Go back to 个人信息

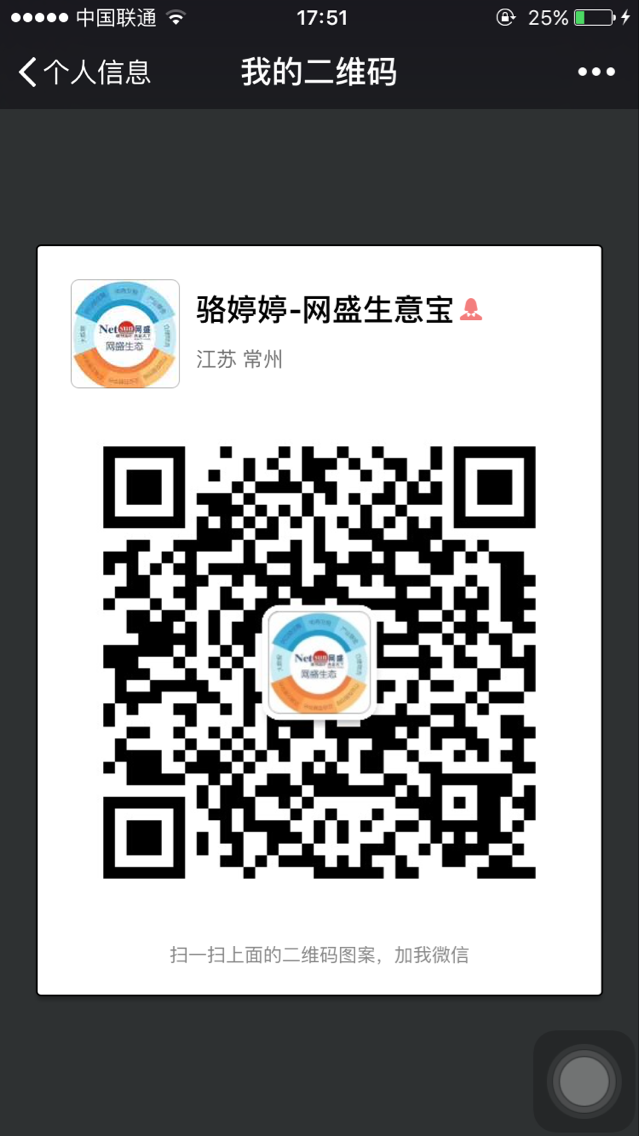[x=84, y=72]
